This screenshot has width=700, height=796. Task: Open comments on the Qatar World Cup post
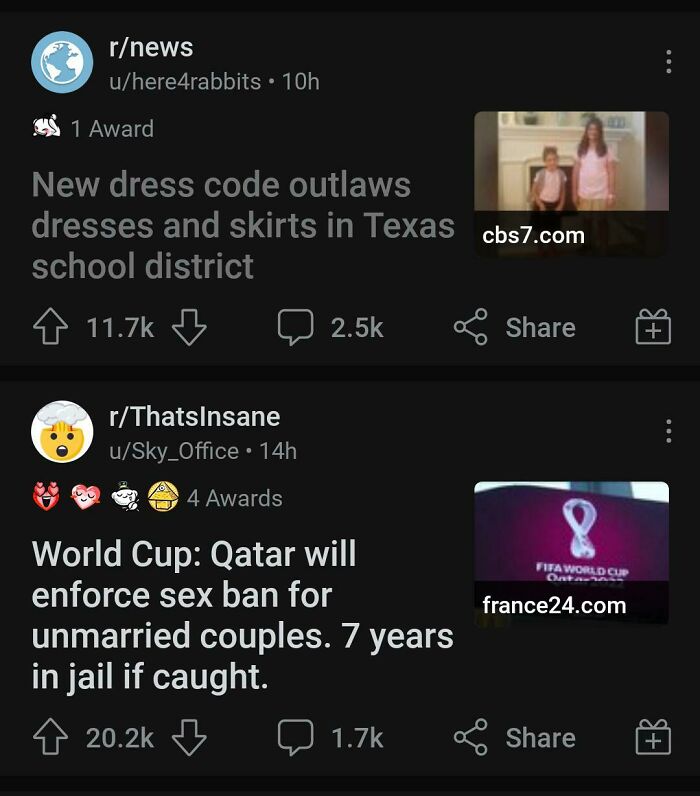click(x=330, y=738)
